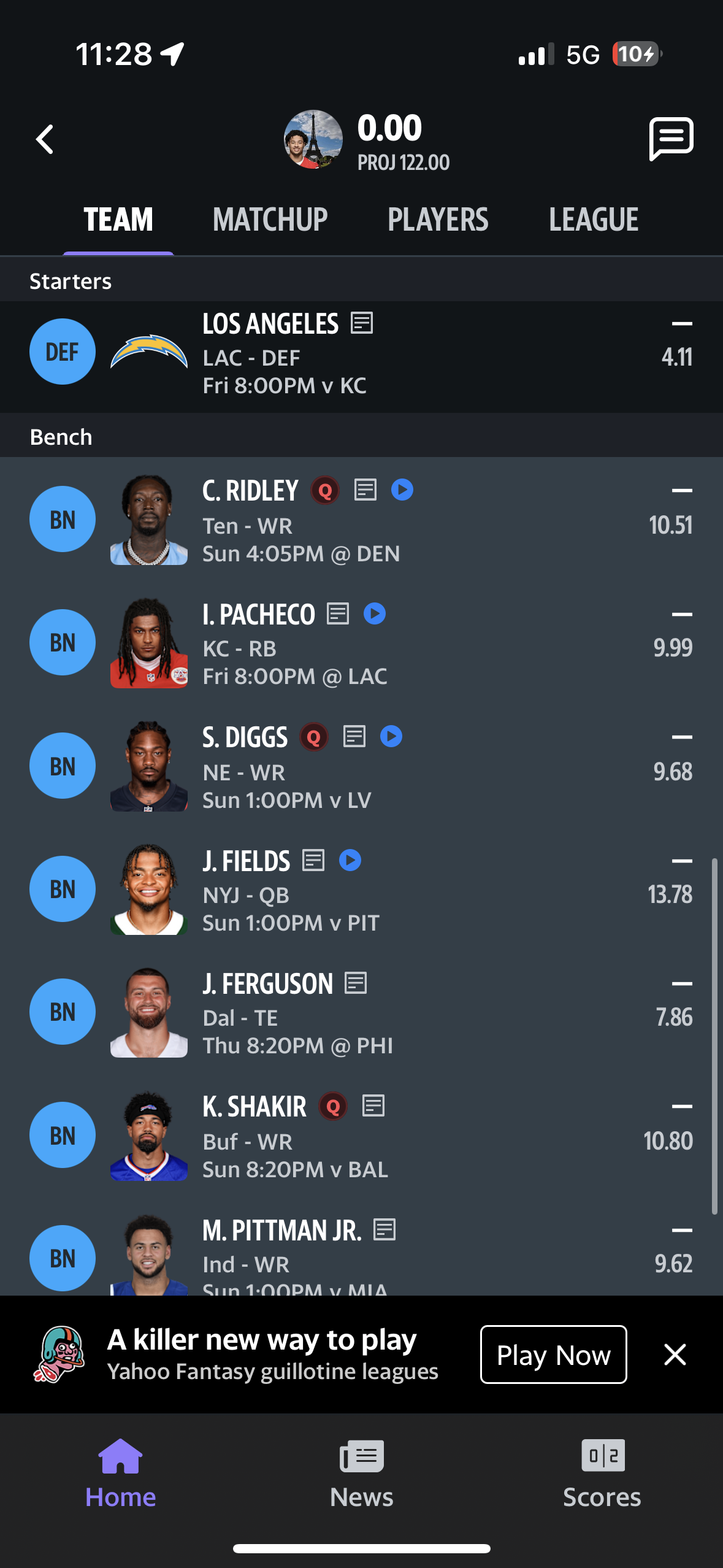
Task: Switch to the Matchup tab
Action: (270, 220)
